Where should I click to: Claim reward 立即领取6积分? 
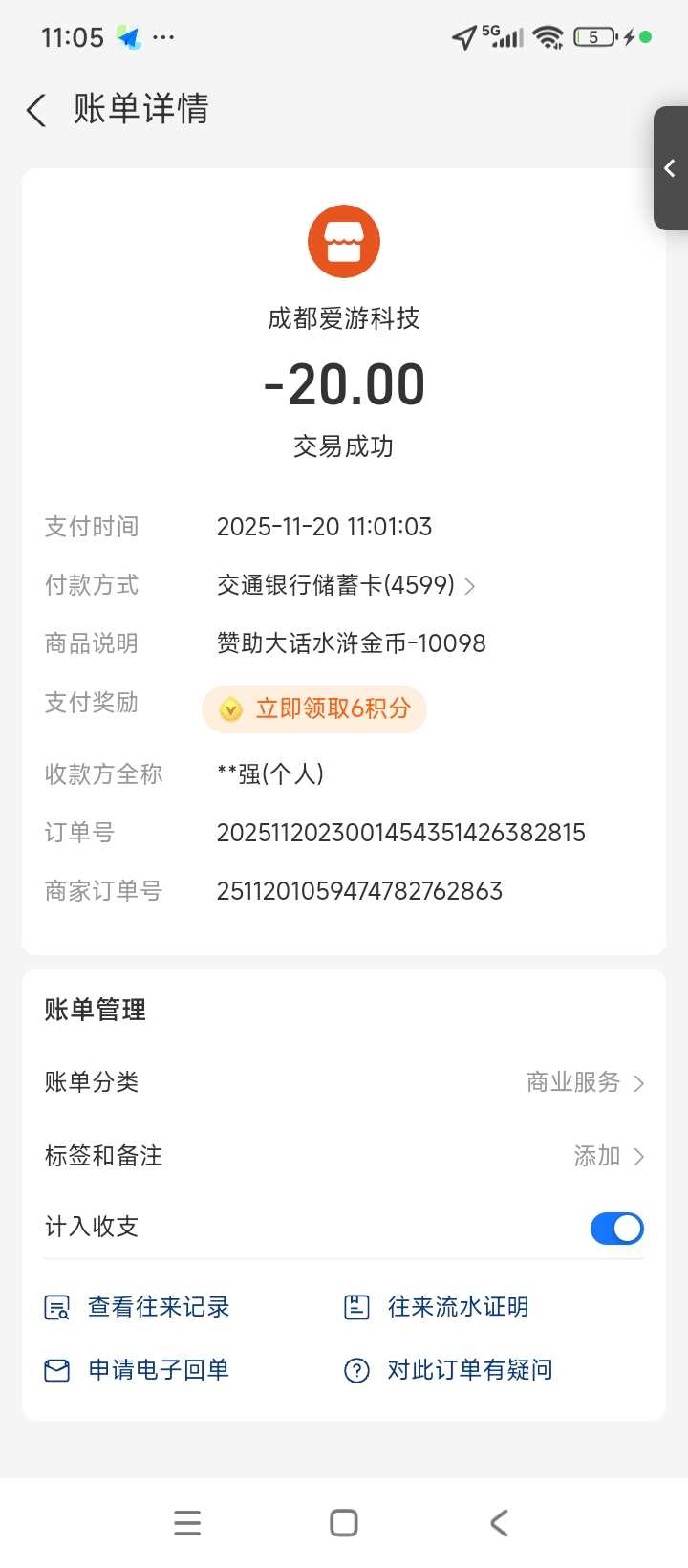(x=314, y=708)
